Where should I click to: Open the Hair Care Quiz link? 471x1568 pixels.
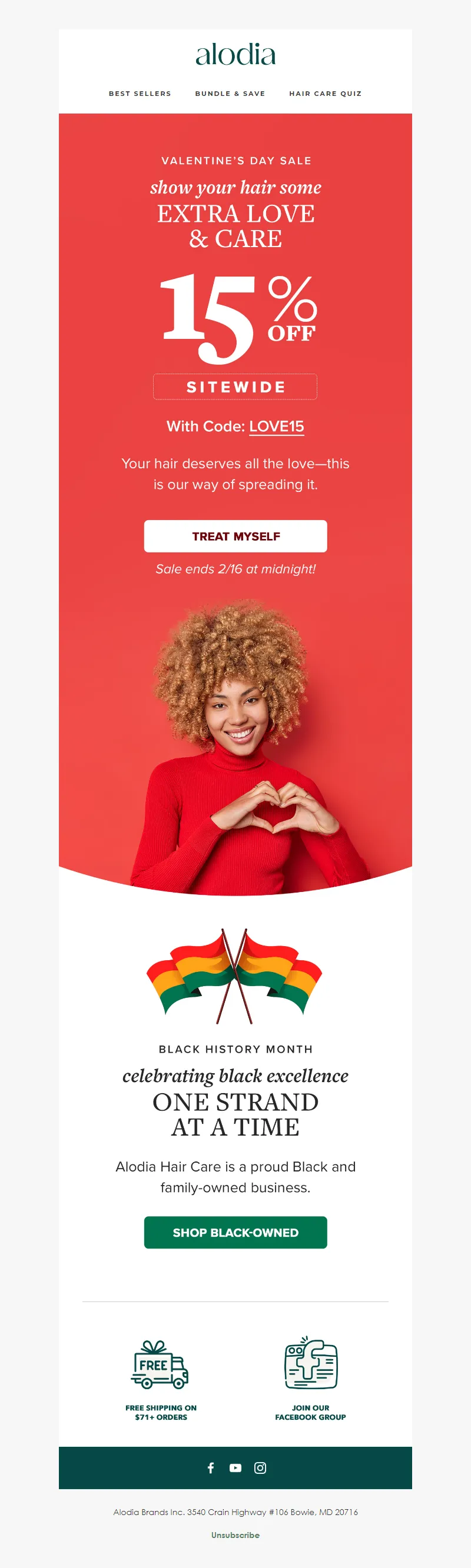[325, 94]
